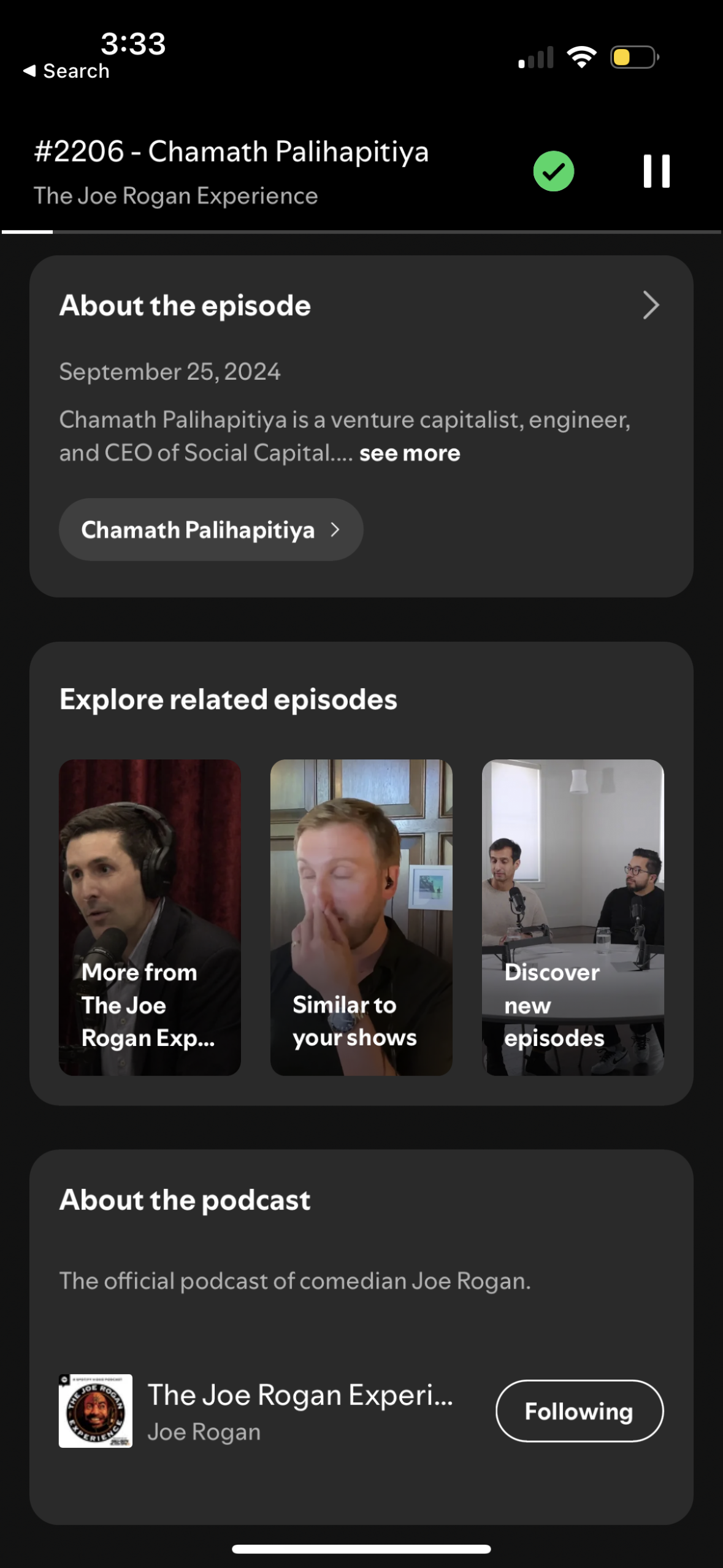Expand About the episode details

[x=651, y=305]
